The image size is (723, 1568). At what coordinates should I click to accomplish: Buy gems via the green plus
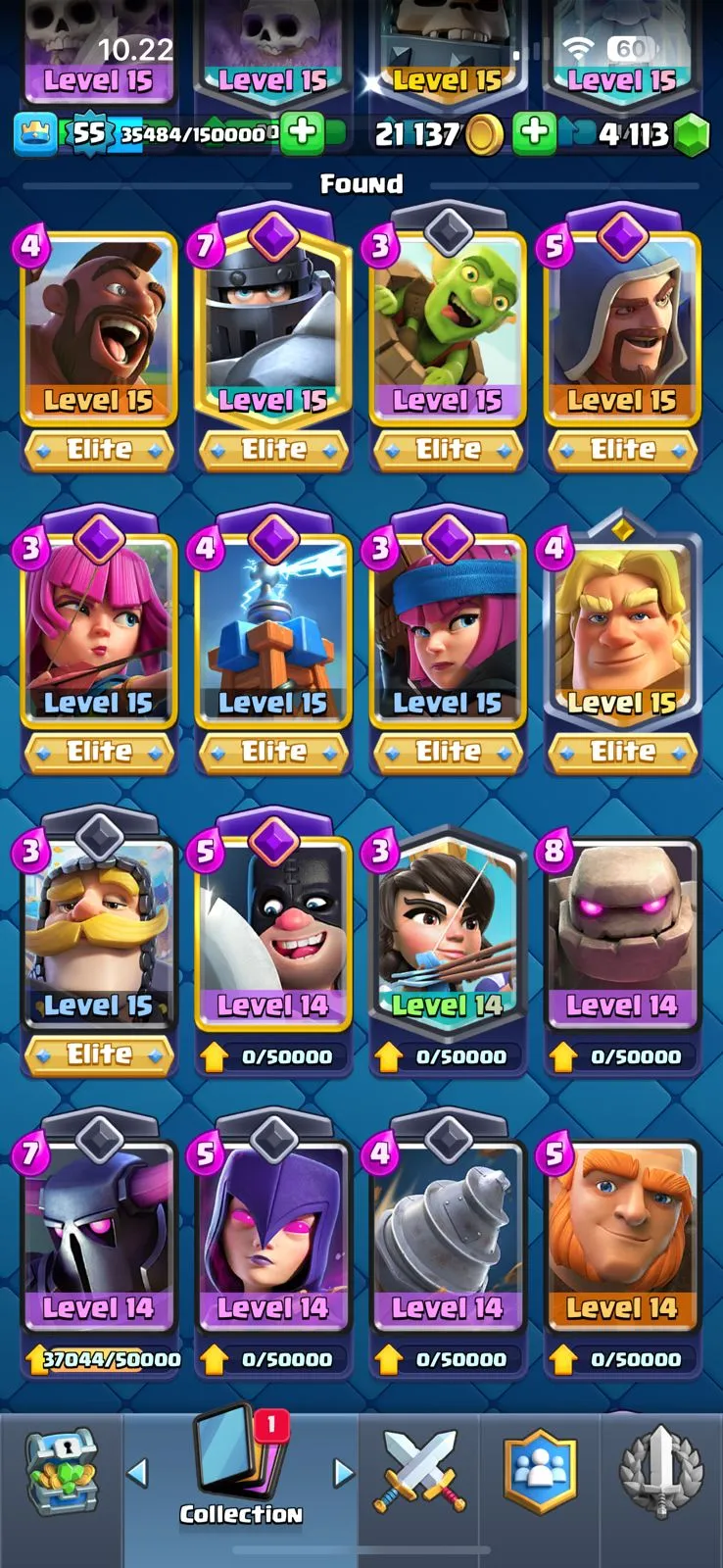tap(303, 133)
